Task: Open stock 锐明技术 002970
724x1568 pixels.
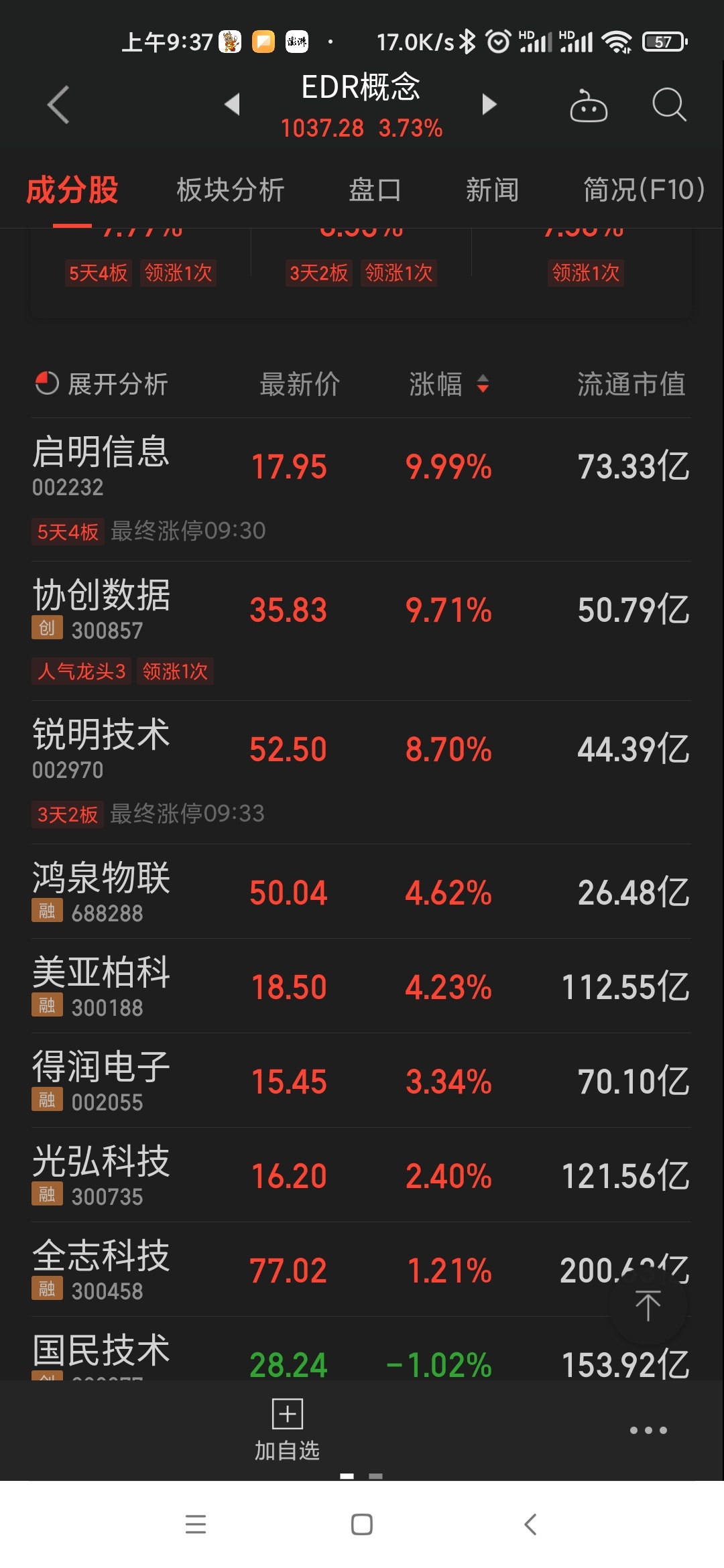Action: pyautogui.click(x=361, y=772)
